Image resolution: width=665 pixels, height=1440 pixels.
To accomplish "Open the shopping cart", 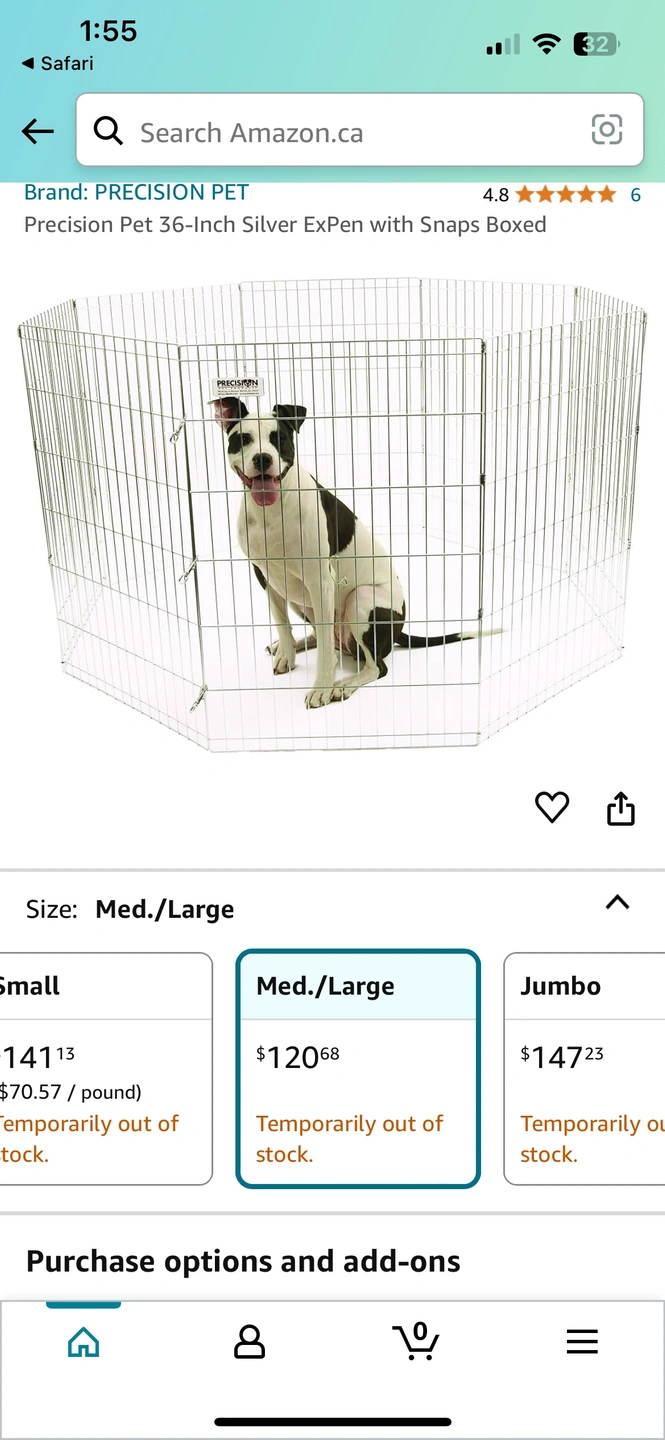I will point(415,1341).
